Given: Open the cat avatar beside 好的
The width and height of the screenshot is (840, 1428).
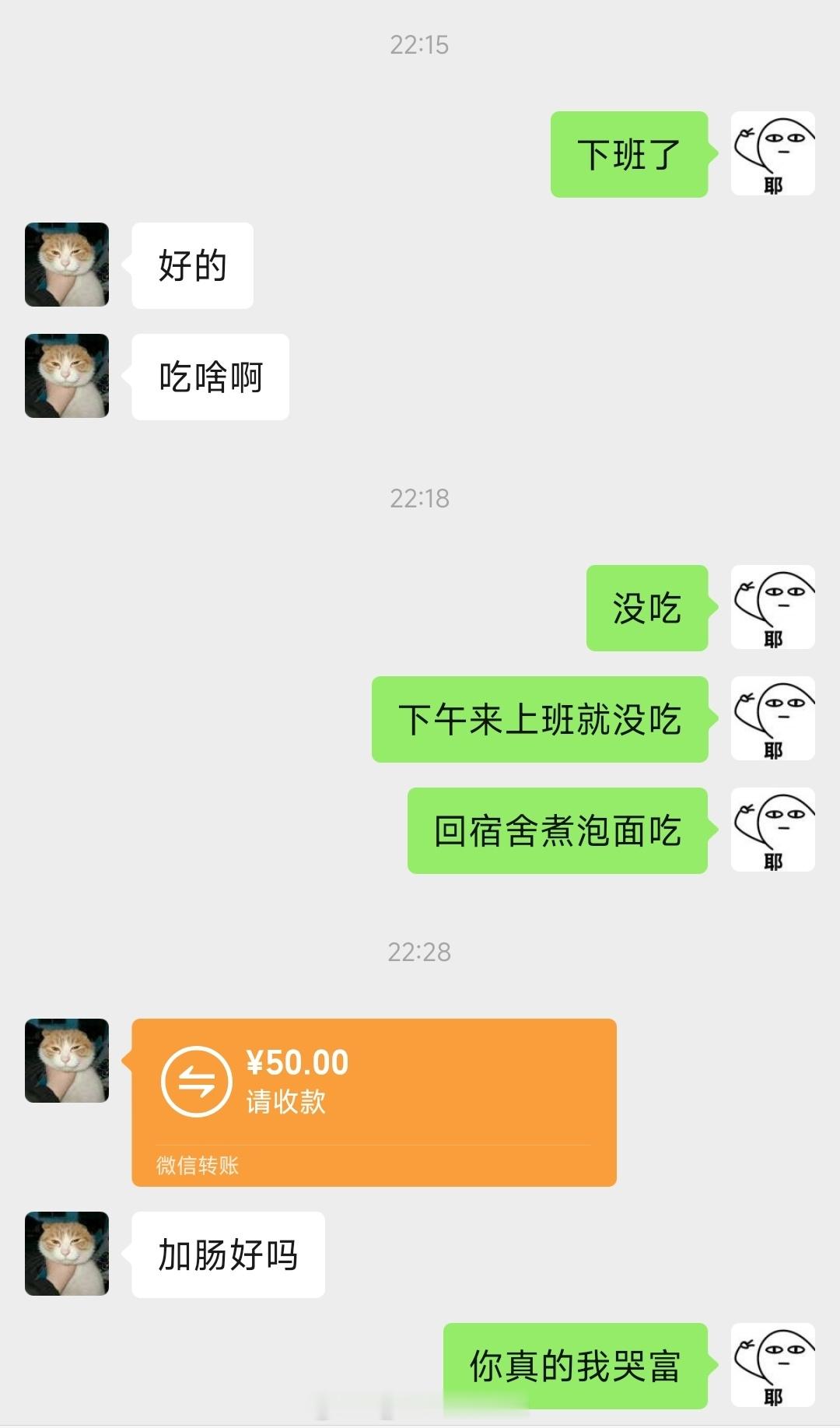Looking at the screenshot, I should pyautogui.click(x=66, y=265).
